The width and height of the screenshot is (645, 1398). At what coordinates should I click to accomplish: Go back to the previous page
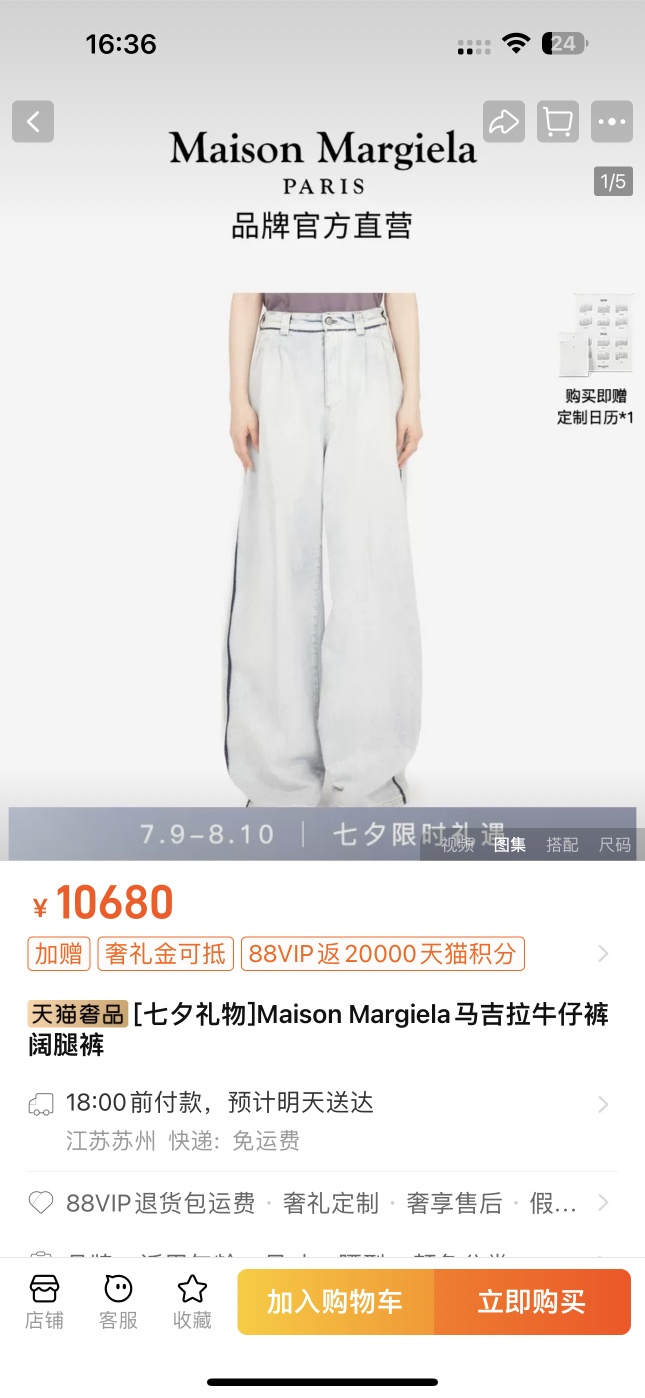point(33,122)
